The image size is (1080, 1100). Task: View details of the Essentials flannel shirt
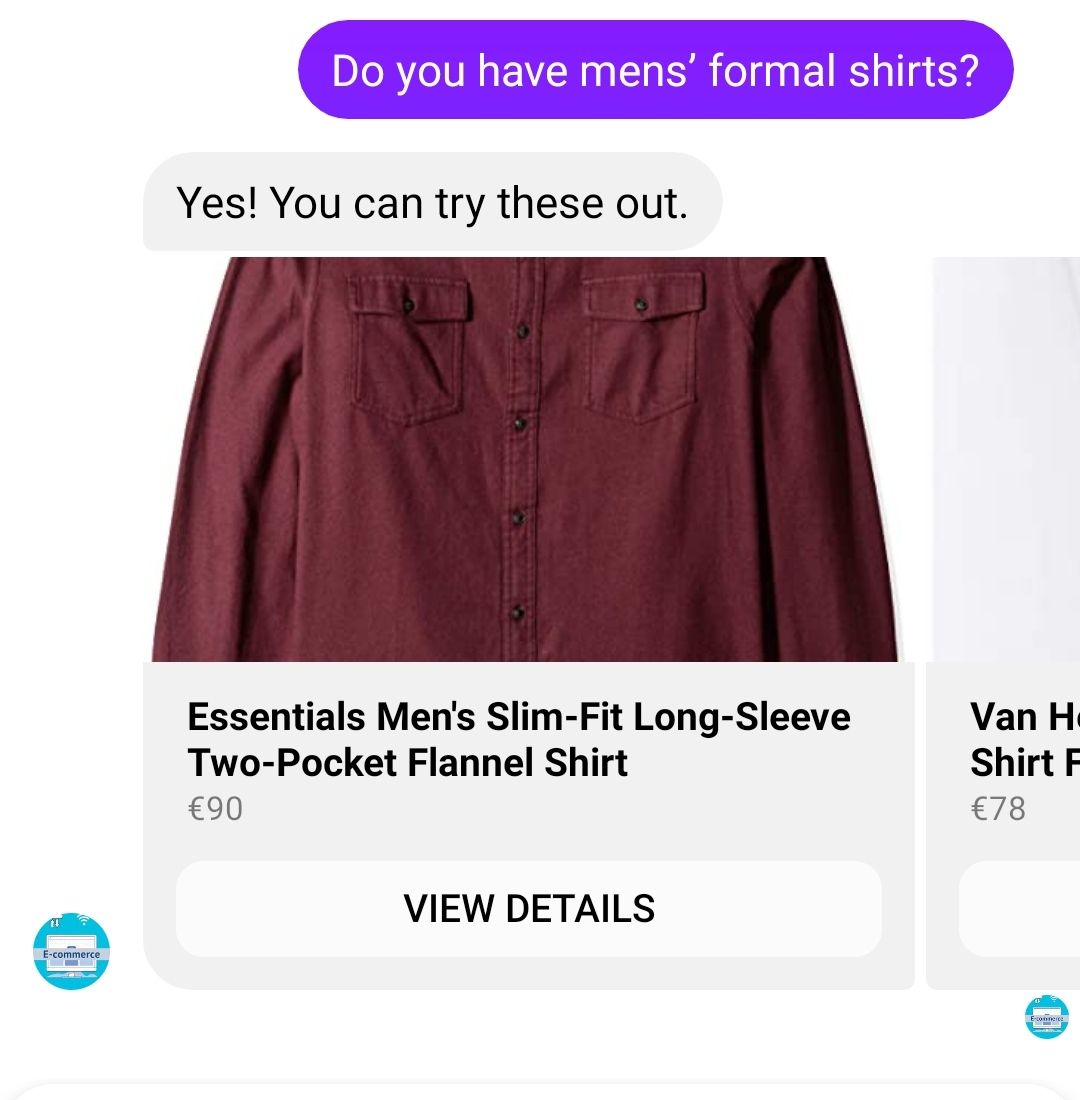click(529, 908)
